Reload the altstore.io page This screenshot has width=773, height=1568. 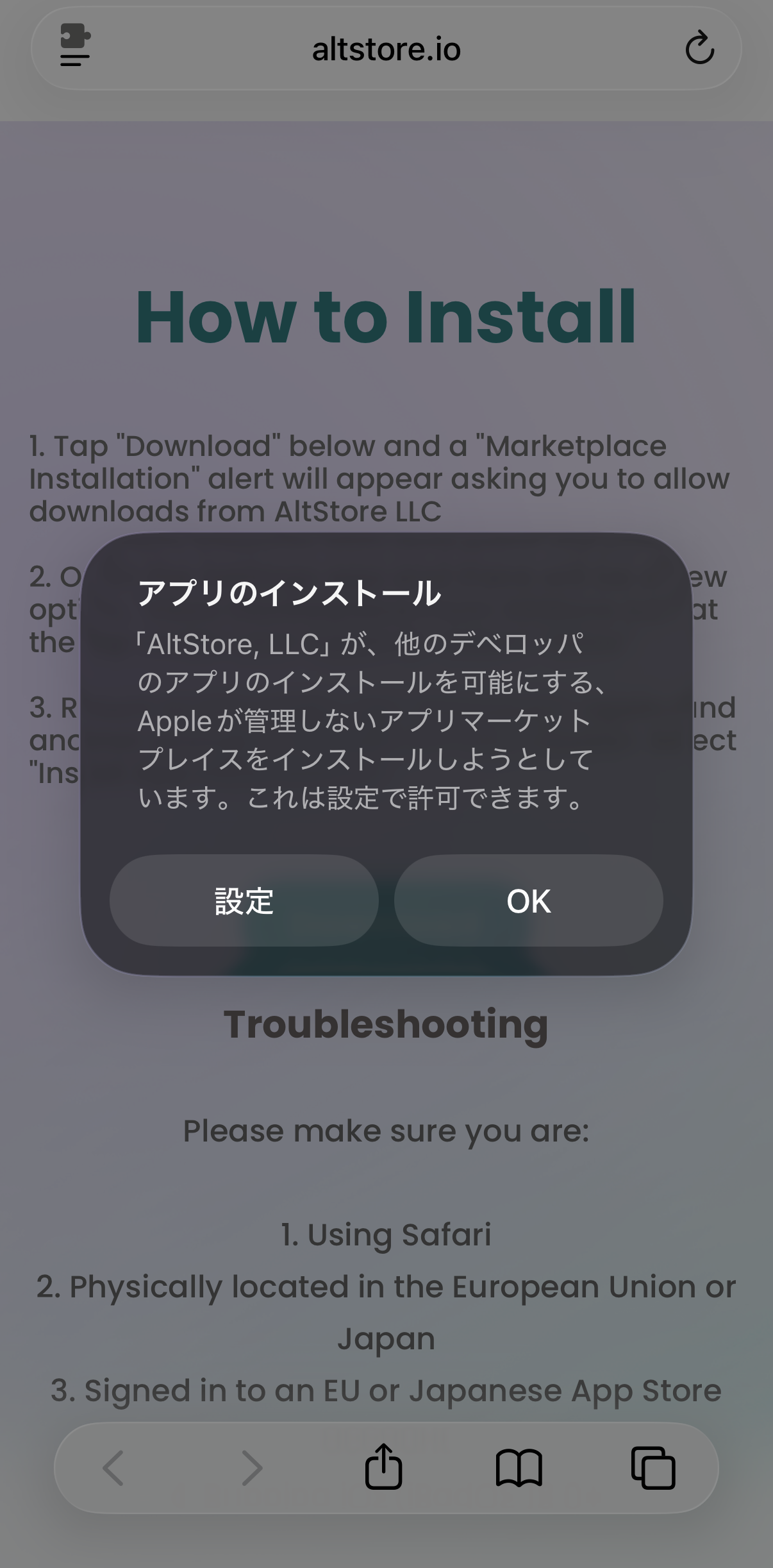(699, 49)
